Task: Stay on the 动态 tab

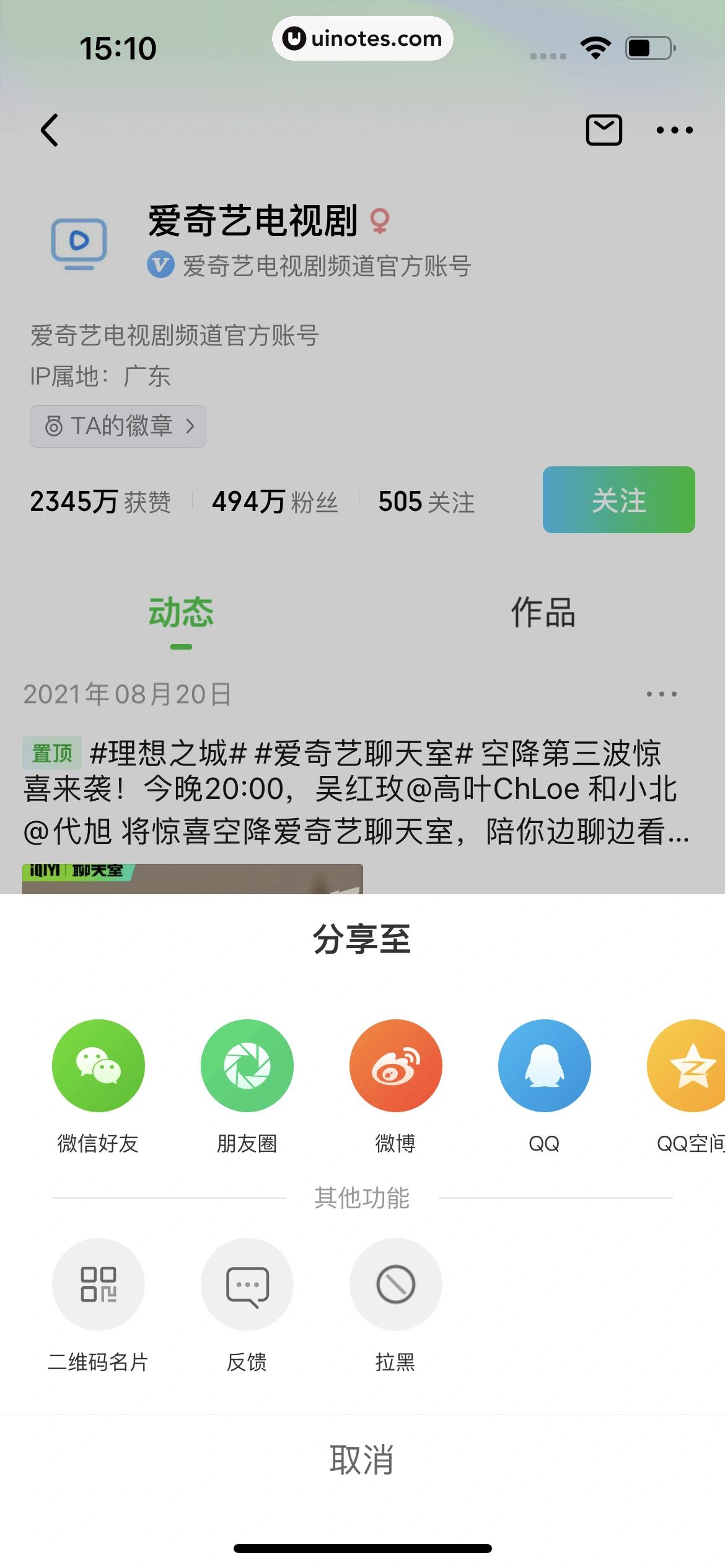Action: point(180,612)
